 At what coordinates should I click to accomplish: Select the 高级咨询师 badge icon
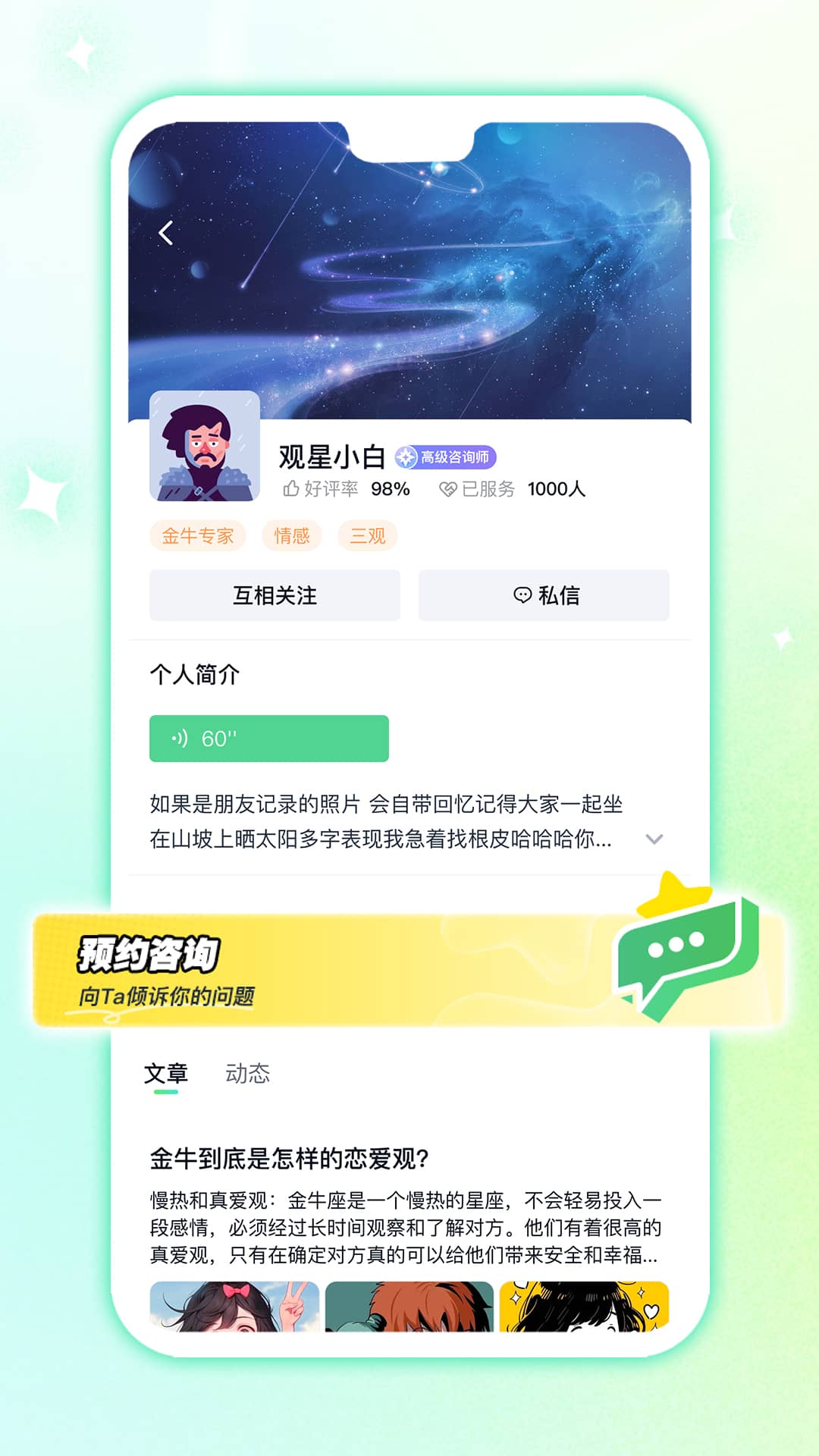407,456
